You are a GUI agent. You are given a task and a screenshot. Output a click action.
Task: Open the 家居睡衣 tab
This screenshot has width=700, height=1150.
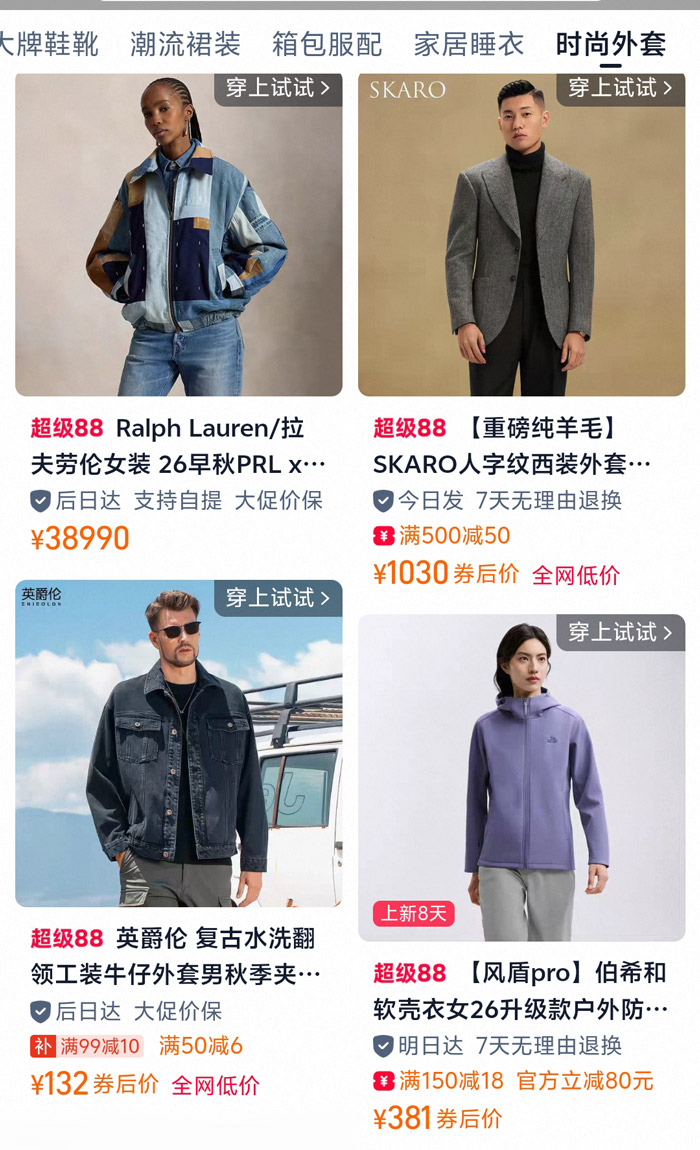(469, 44)
